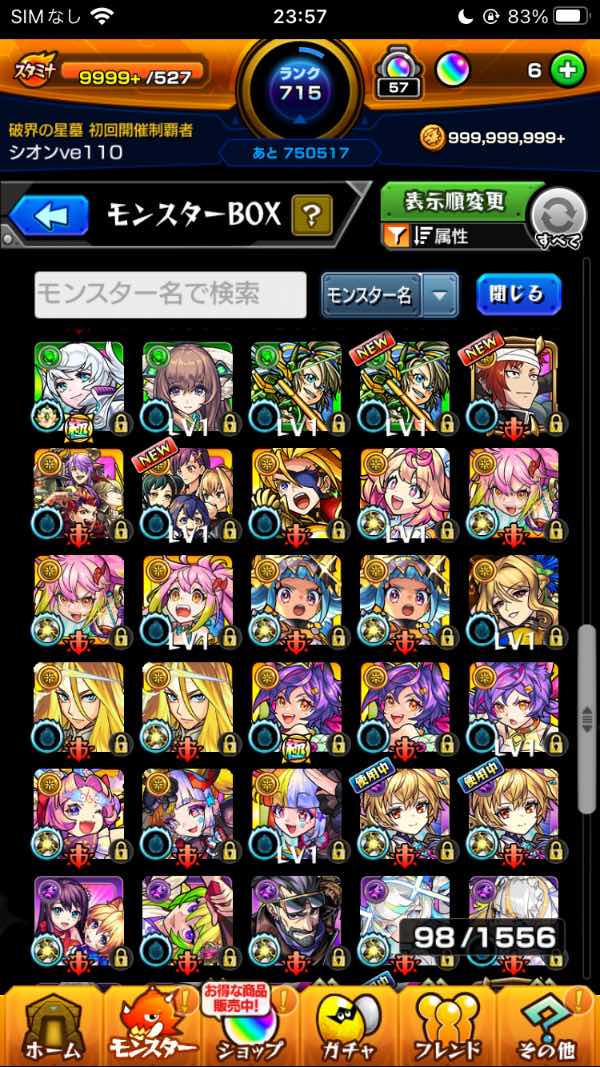The width and height of the screenshot is (600, 1067).
Task: Add orbs with the green plus button
Action: pyautogui.click(x=566, y=70)
